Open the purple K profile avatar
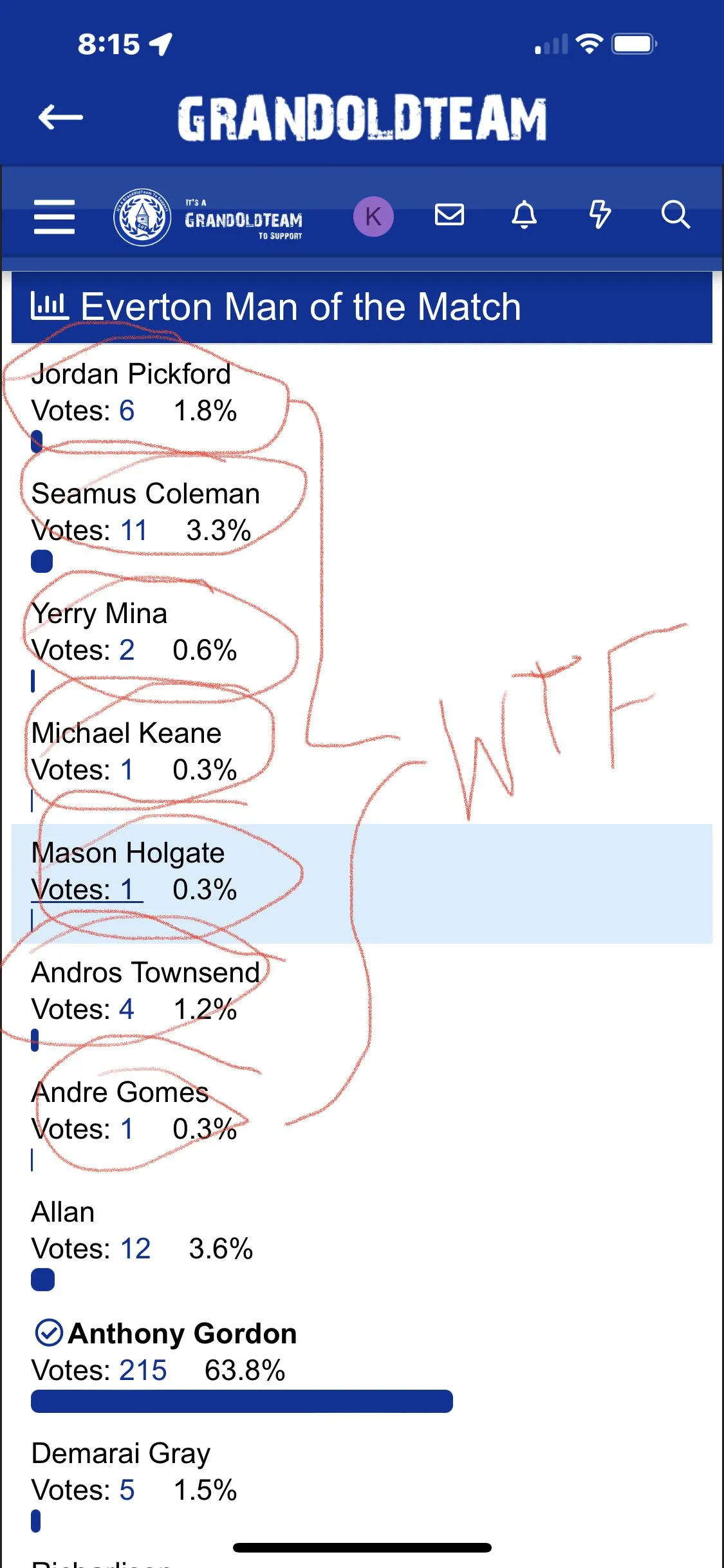The height and width of the screenshot is (1568, 724). (x=373, y=216)
